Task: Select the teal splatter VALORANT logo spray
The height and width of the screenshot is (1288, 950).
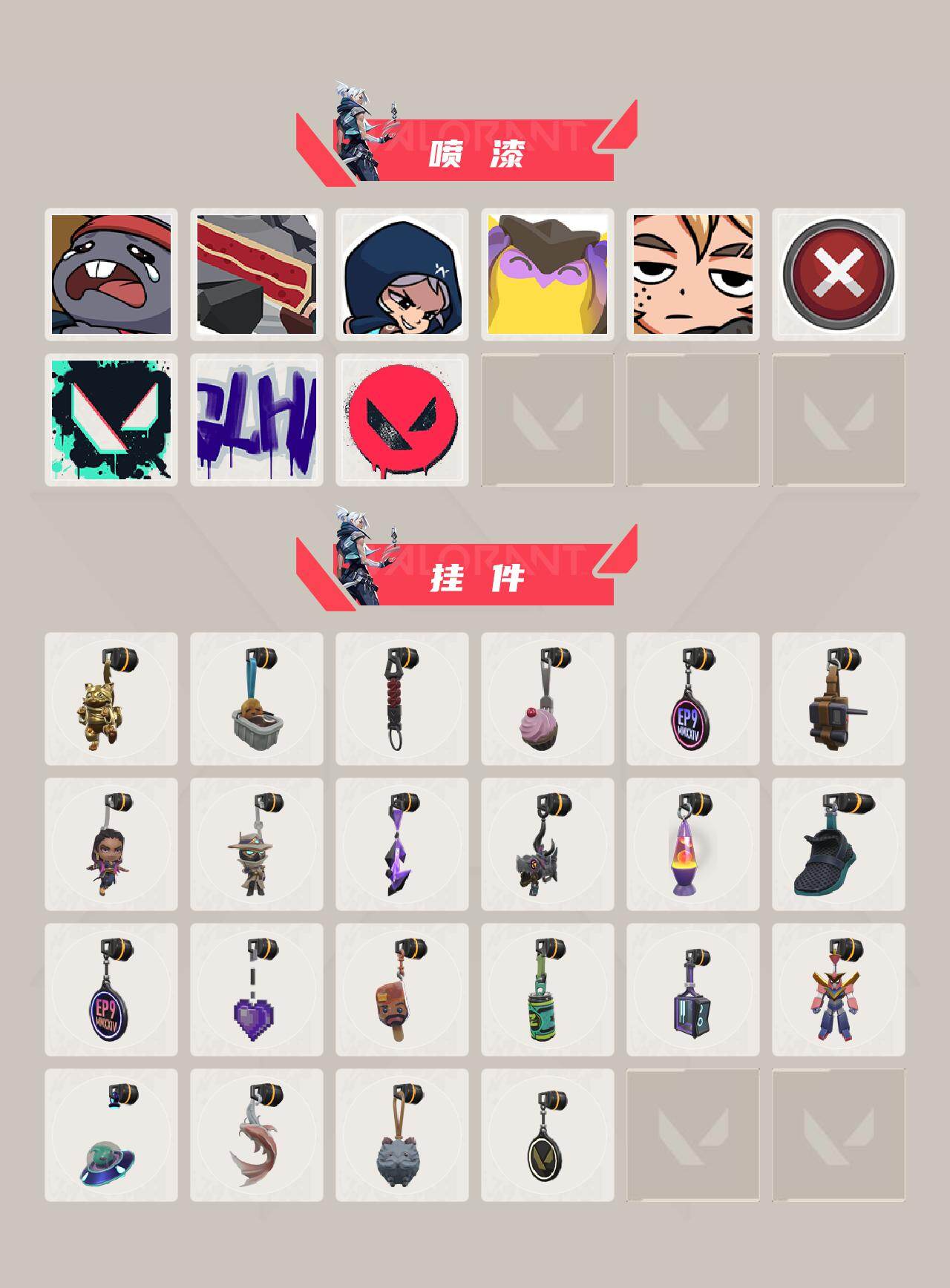Action: [111, 419]
